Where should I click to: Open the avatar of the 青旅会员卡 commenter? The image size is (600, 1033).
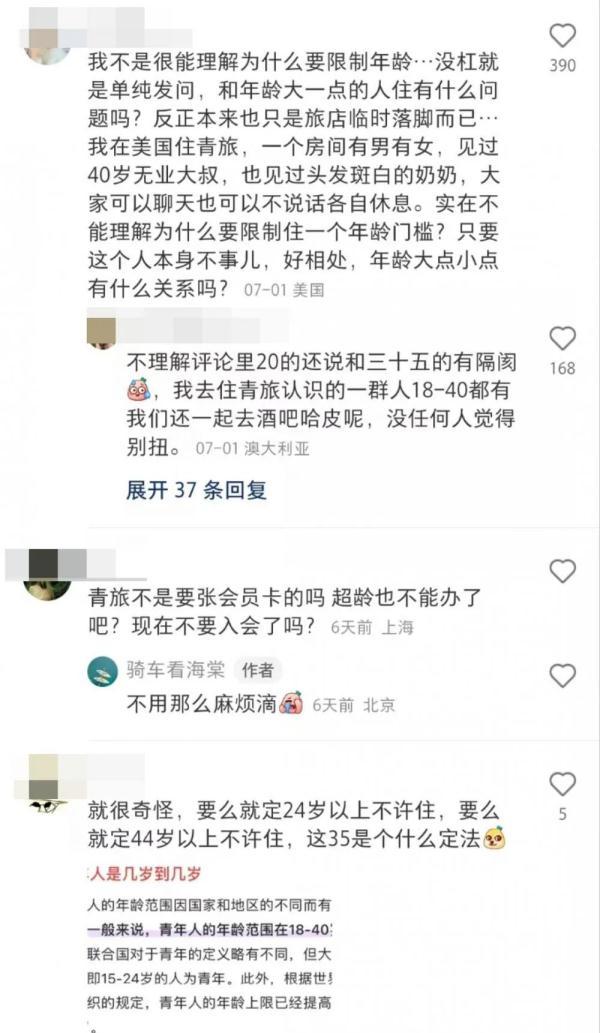(47, 585)
